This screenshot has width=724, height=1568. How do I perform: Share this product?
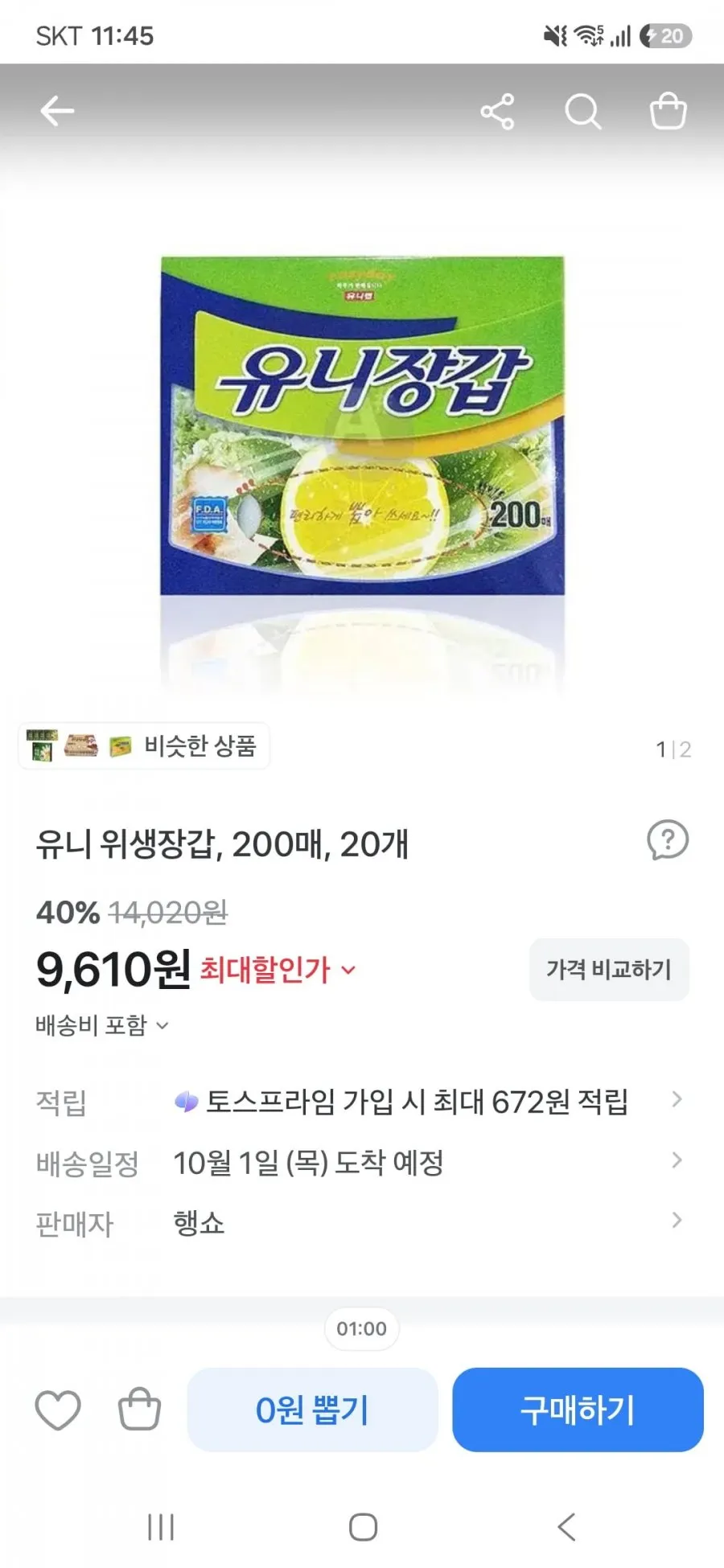(x=497, y=111)
